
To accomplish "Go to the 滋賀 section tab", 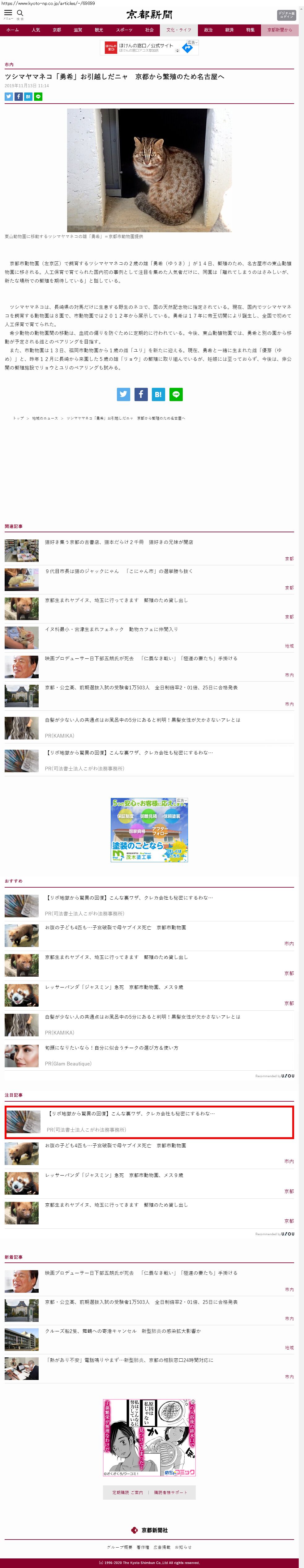I will [x=78, y=30].
